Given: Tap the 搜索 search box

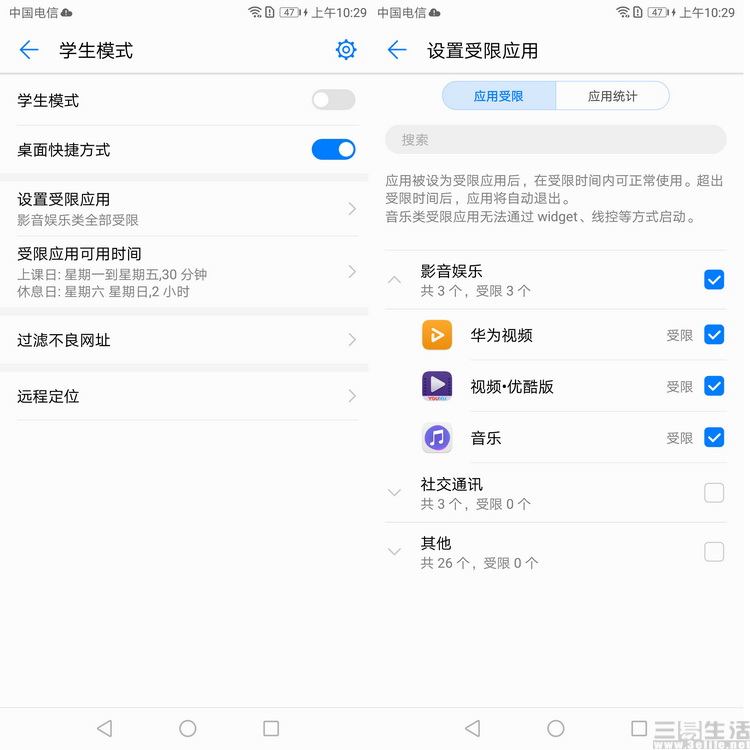Looking at the screenshot, I should pyautogui.click(x=555, y=139).
